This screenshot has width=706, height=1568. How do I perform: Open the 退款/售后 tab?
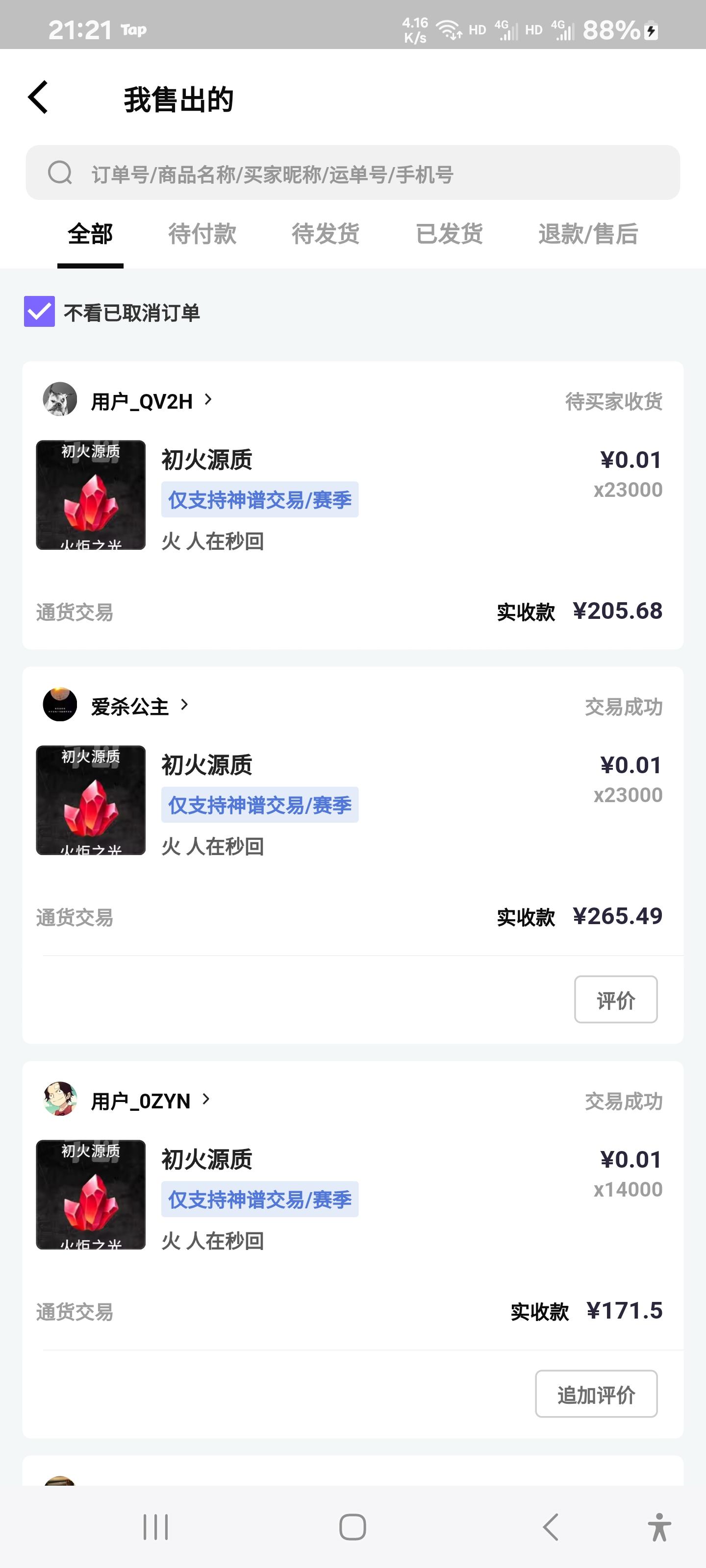(588, 233)
